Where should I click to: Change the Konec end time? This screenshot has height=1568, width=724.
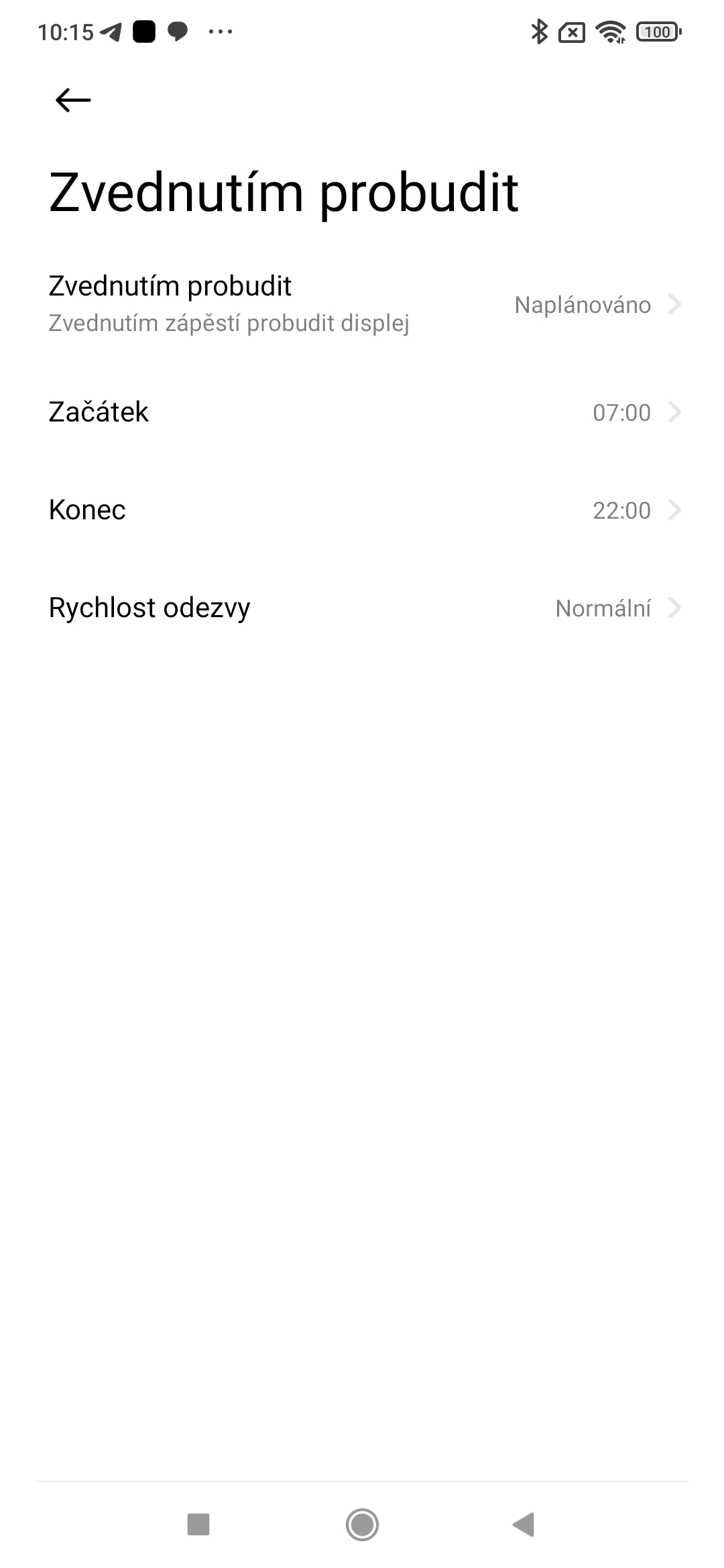362,510
